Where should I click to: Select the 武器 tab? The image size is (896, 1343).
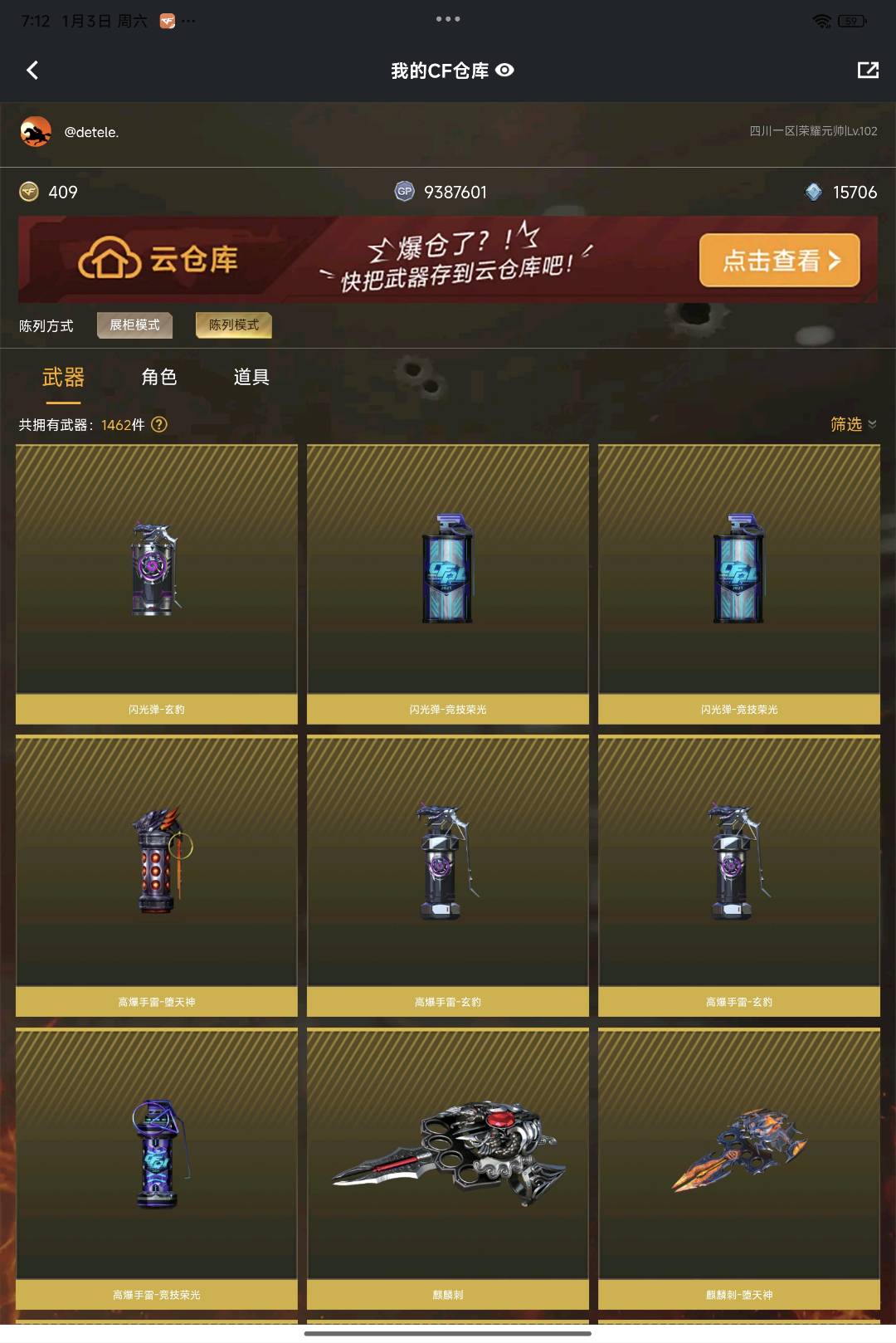click(x=63, y=378)
